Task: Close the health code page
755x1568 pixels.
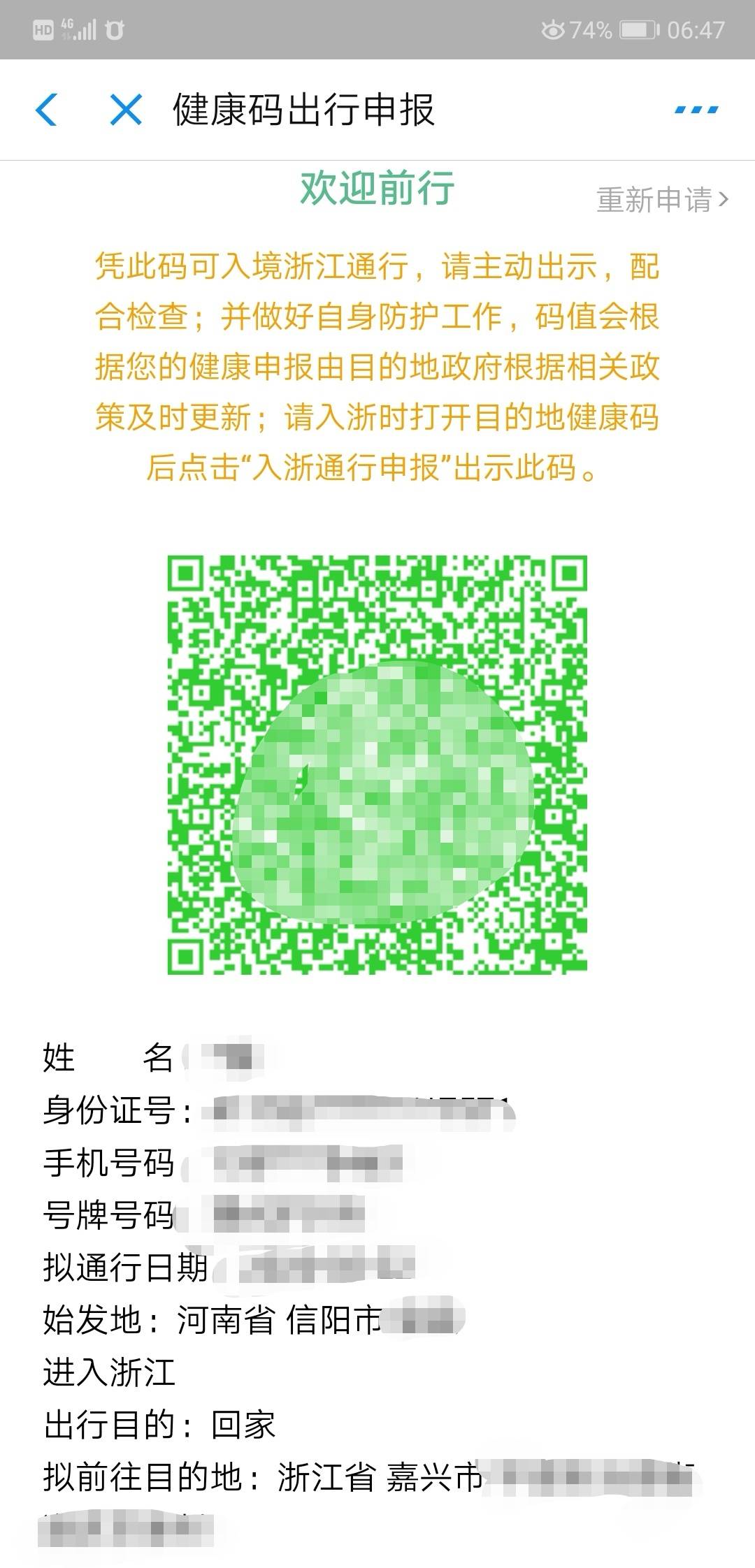Action: pos(127,110)
